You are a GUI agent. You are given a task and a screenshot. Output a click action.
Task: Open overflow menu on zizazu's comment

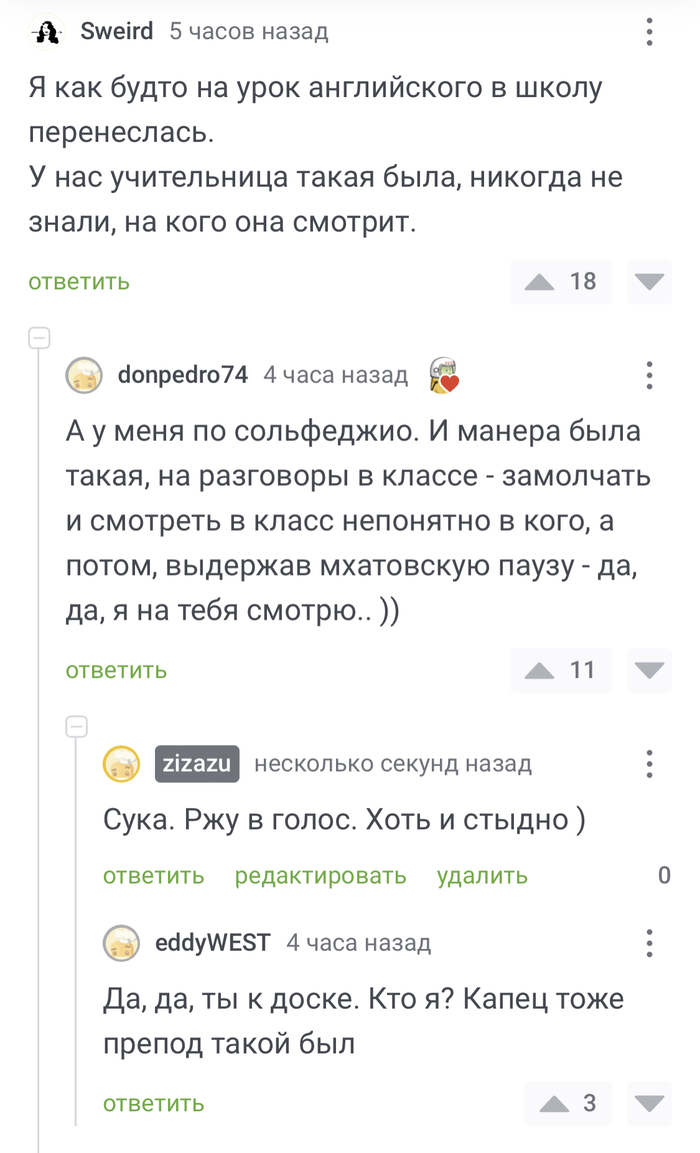pos(650,764)
